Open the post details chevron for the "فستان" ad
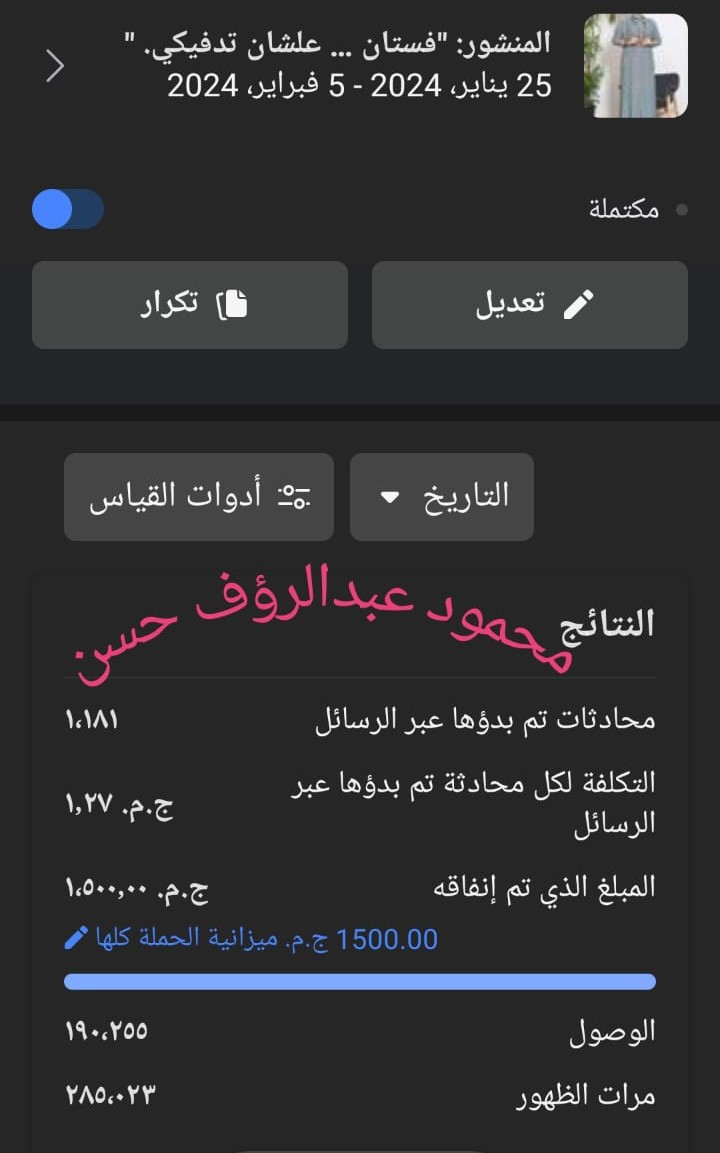The width and height of the screenshot is (720, 1153). (55, 66)
